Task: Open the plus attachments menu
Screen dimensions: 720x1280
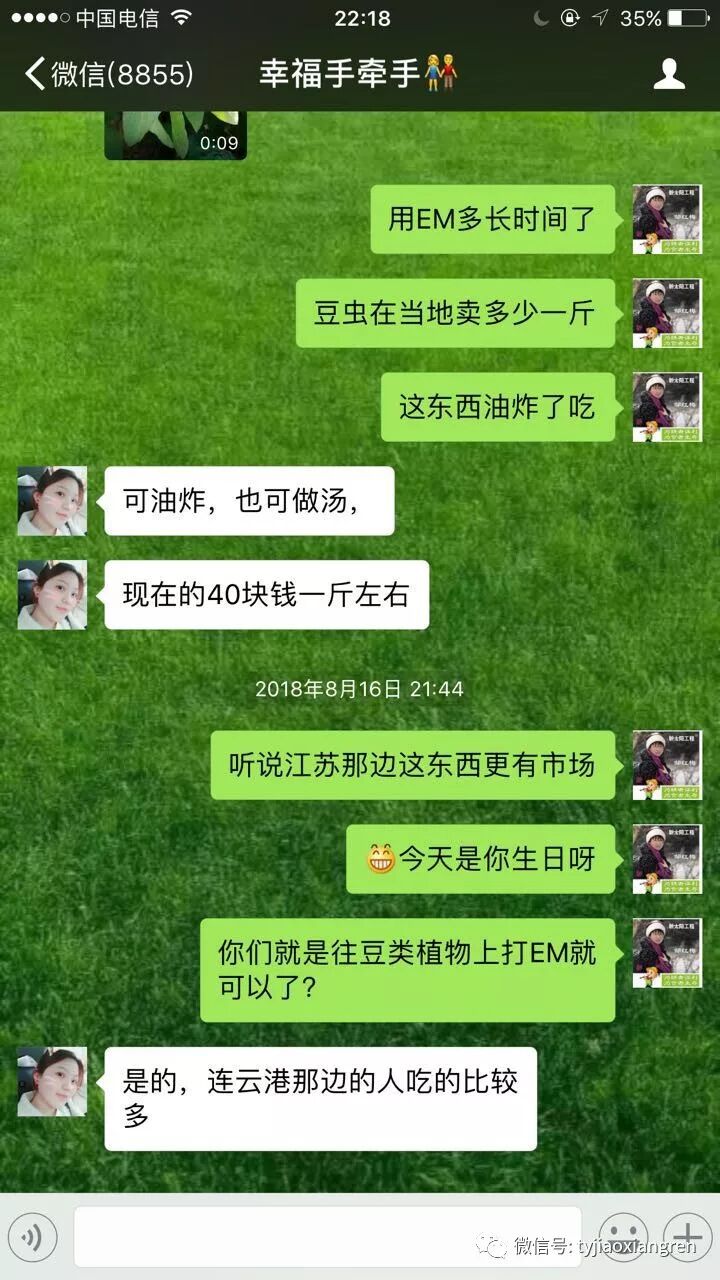Action: click(x=687, y=1237)
